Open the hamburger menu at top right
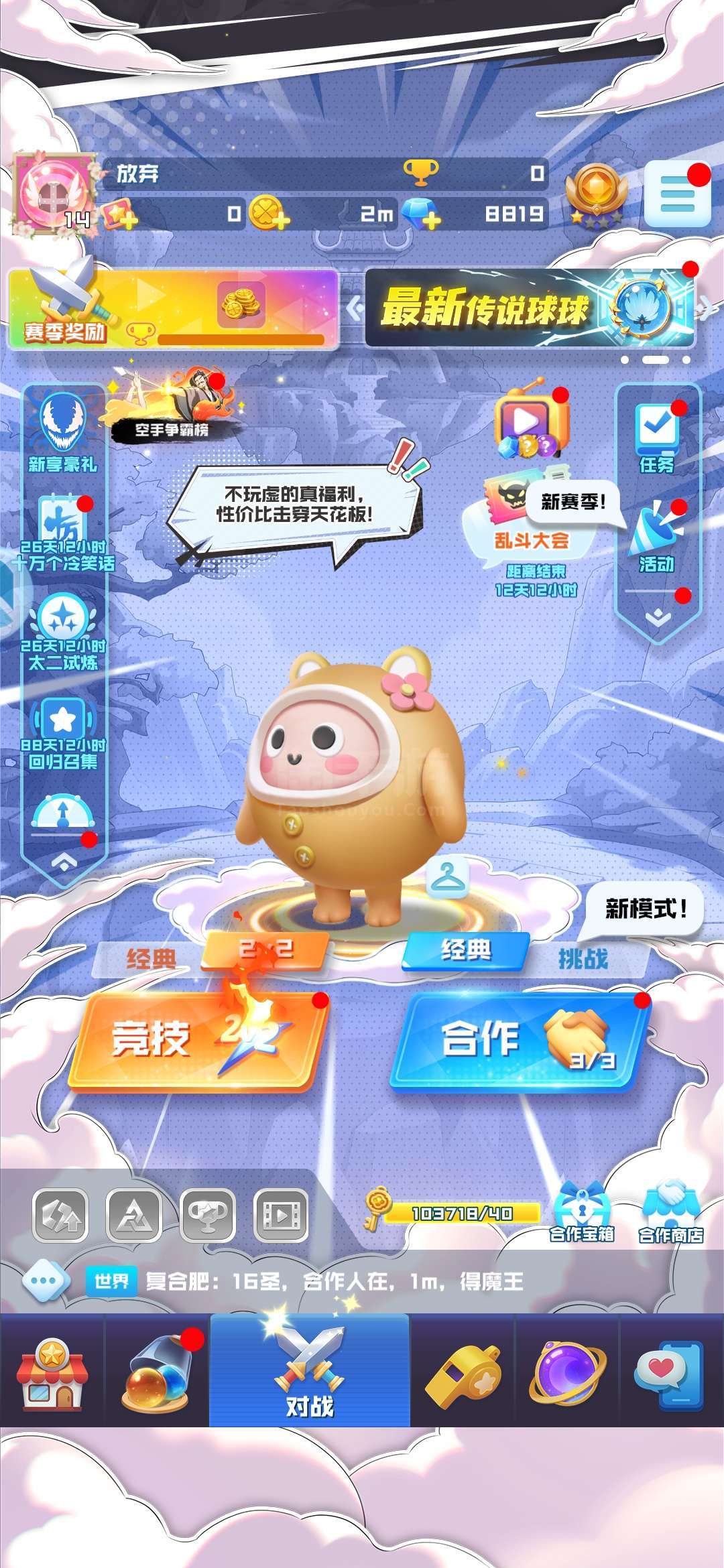Viewport: 724px width, 1568px height. [x=677, y=194]
